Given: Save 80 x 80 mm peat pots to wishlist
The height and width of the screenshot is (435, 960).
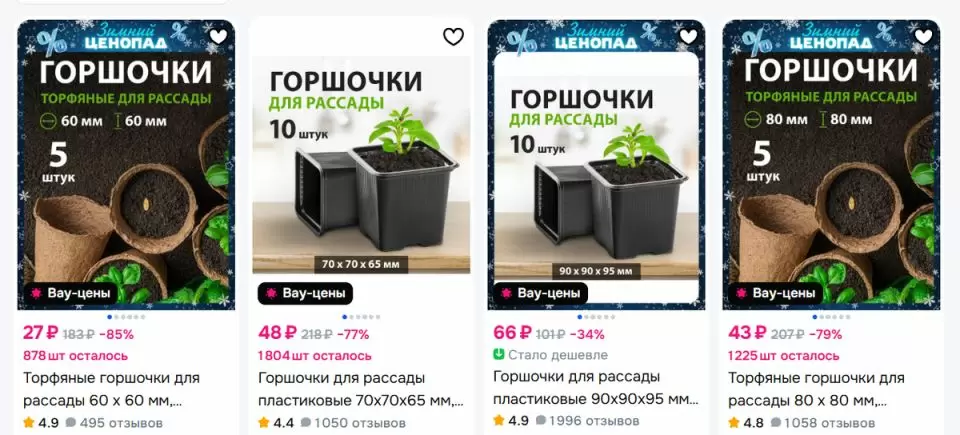Looking at the screenshot, I should point(923,37).
